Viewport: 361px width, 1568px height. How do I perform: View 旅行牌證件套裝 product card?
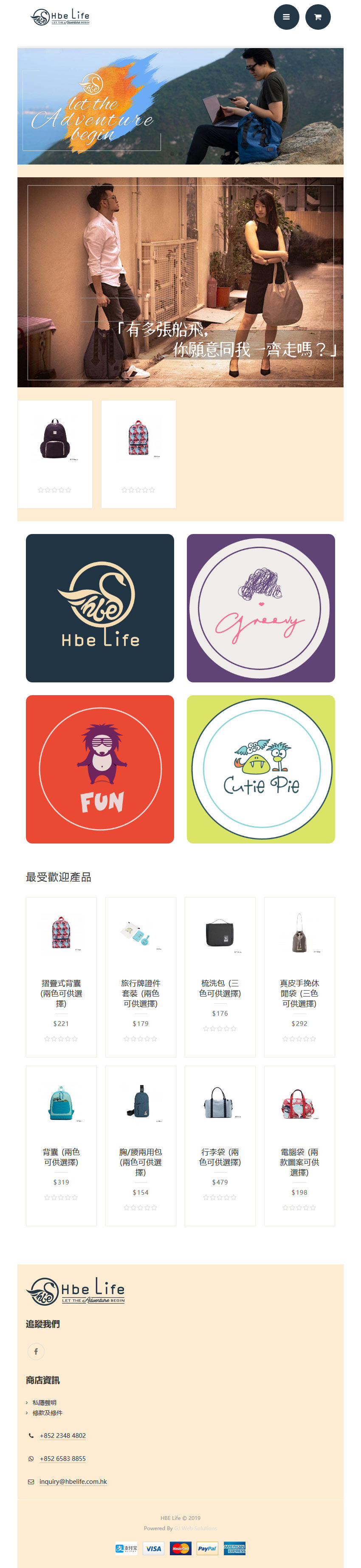[x=141, y=993]
